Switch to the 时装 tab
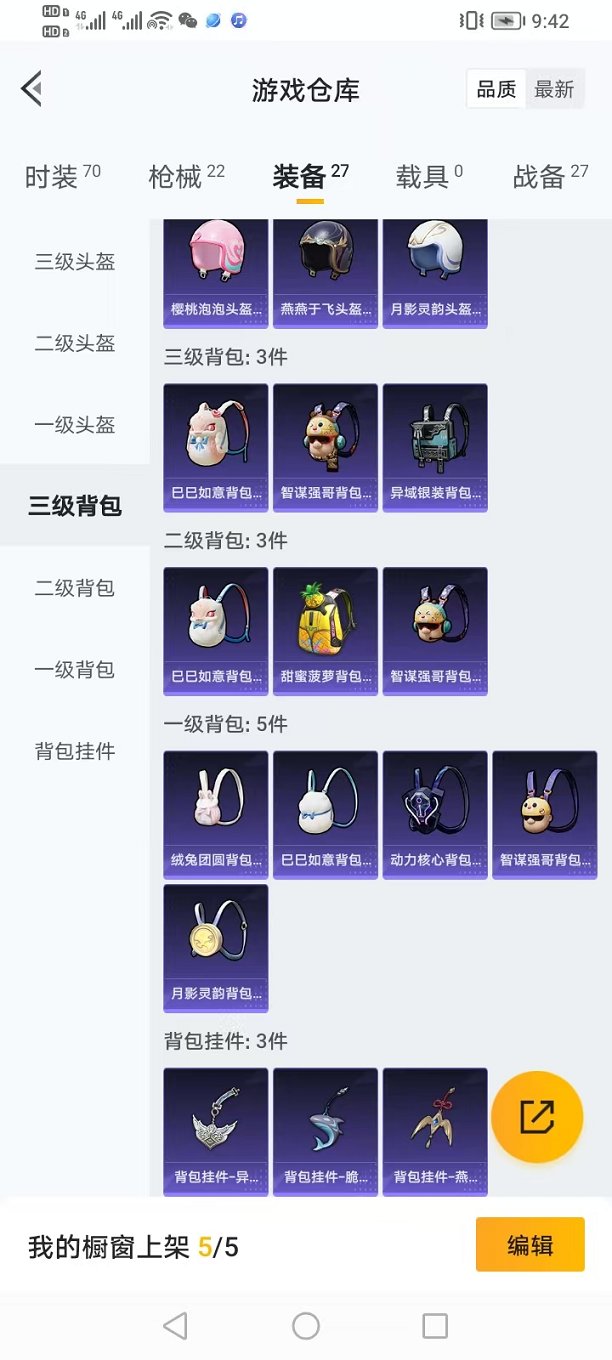612x1360 pixels. point(62,177)
